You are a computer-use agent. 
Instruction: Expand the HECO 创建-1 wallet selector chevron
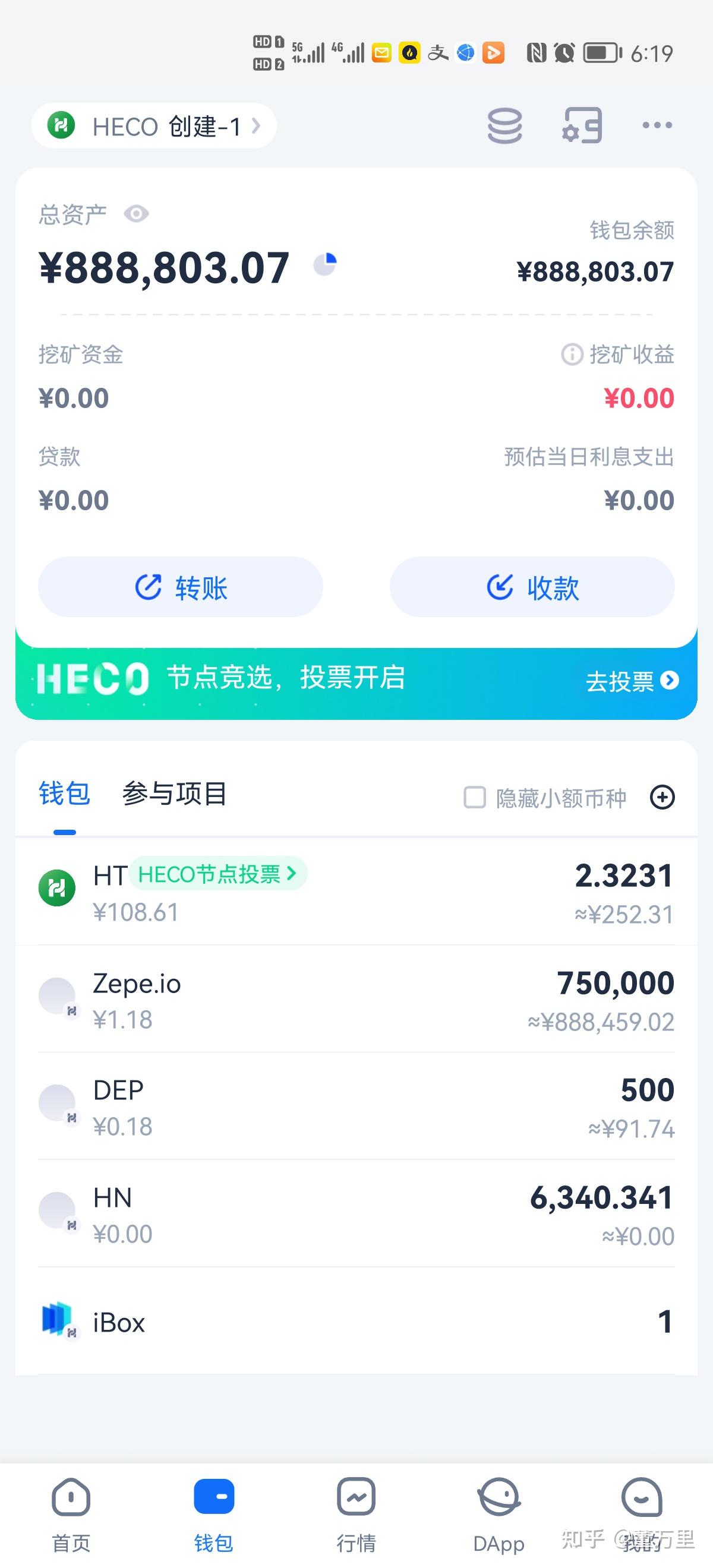(255, 126)
